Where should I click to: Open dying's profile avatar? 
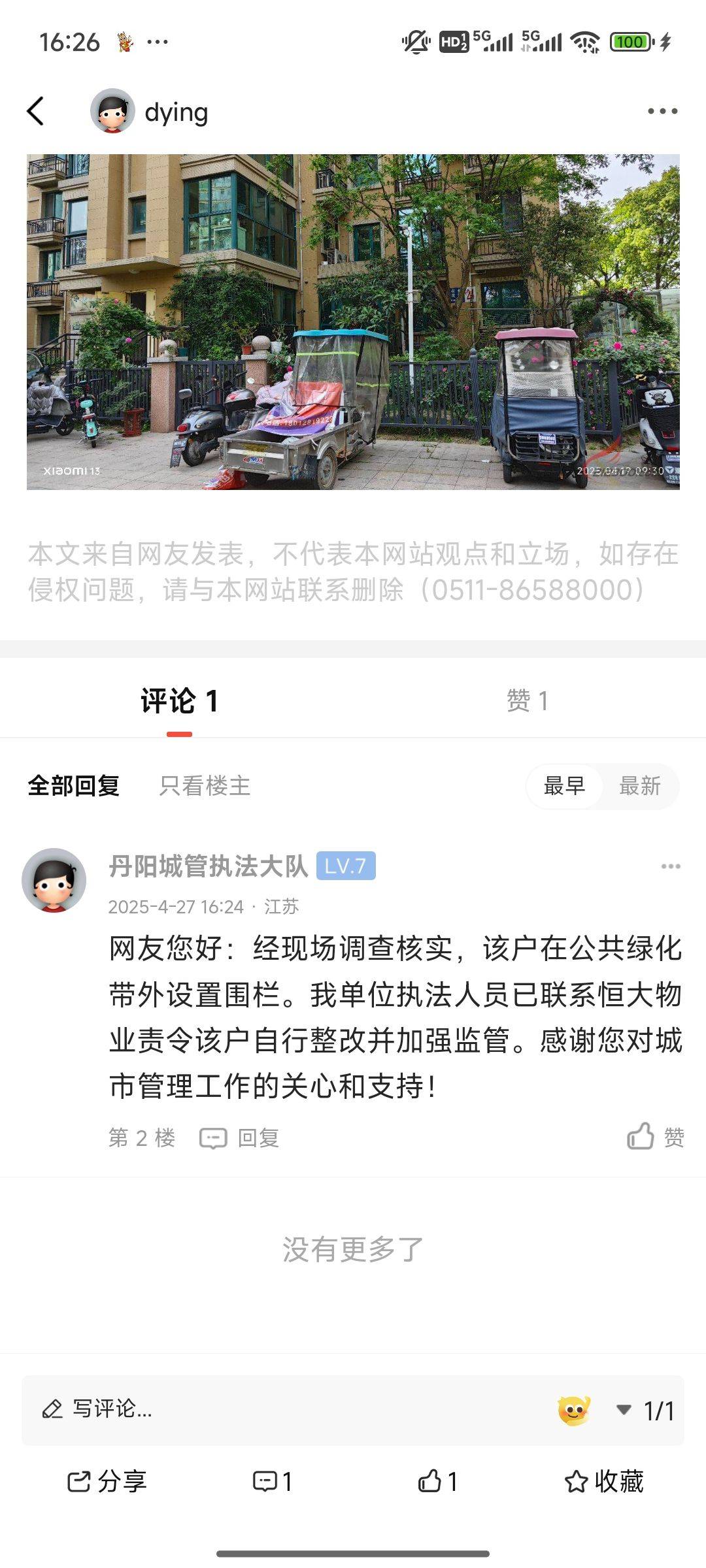pyautogui.click(x=112, y=111)
